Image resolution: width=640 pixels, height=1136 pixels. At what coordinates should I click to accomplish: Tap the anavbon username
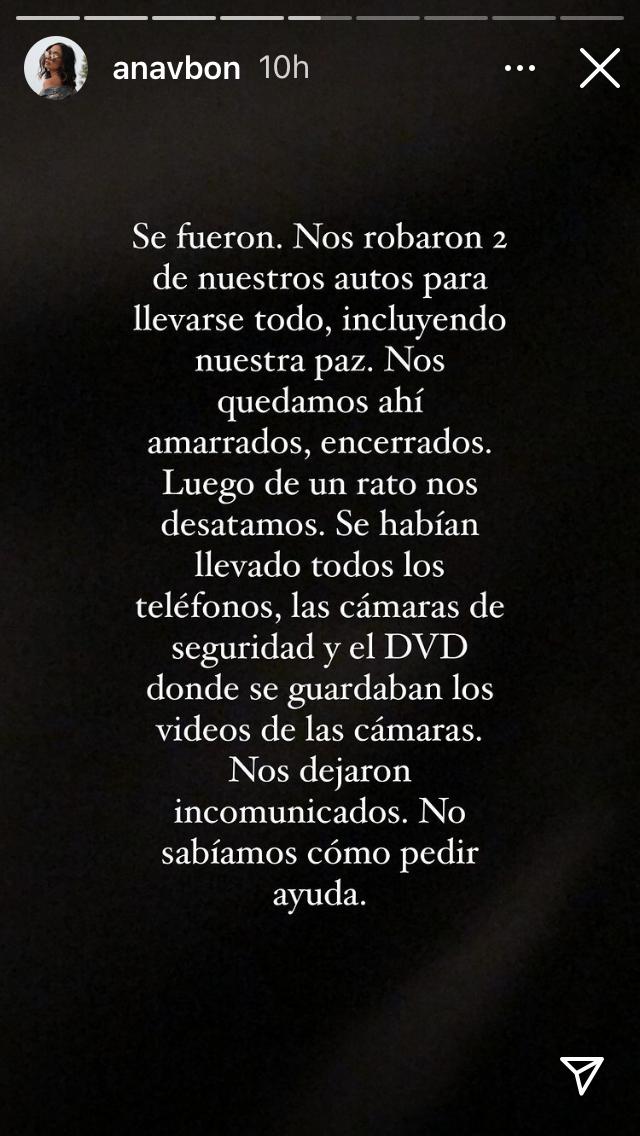[x=177, y=68]
